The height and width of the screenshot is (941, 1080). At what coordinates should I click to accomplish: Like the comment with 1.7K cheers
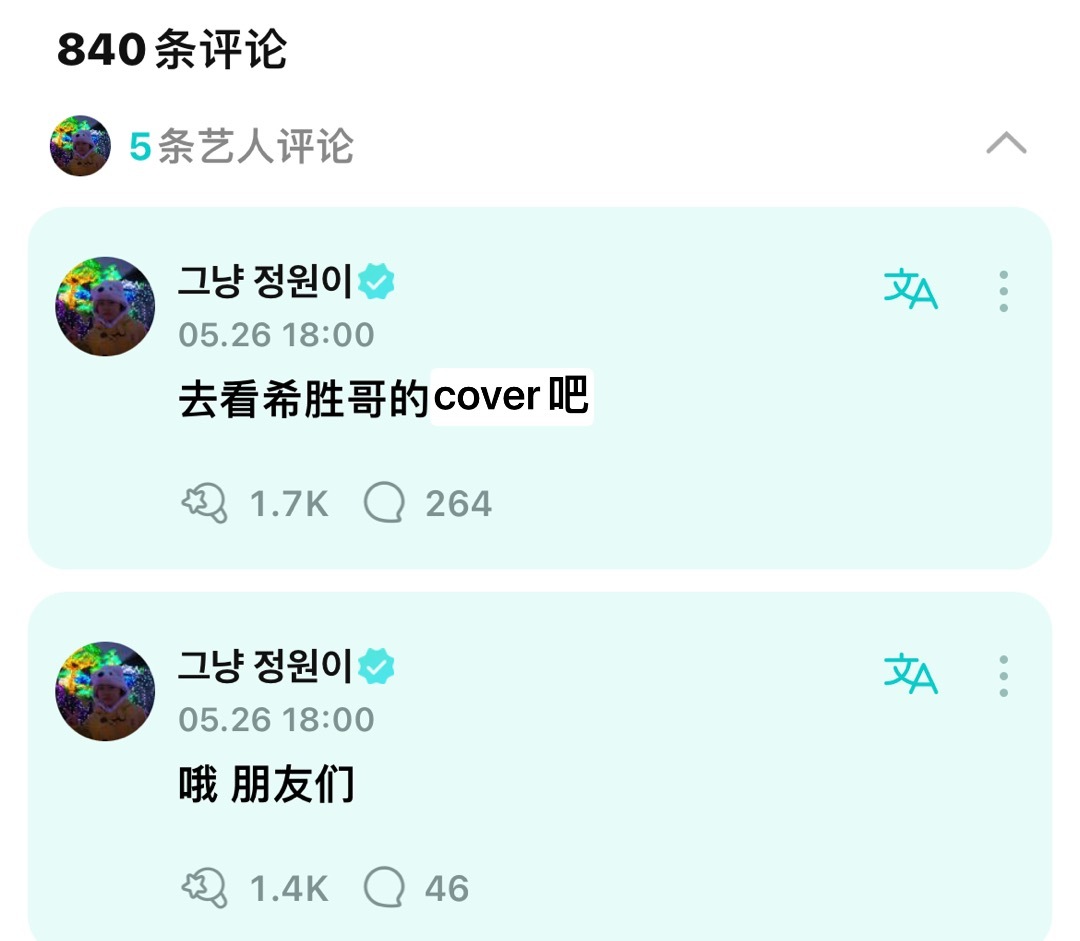tap(204, 504)
